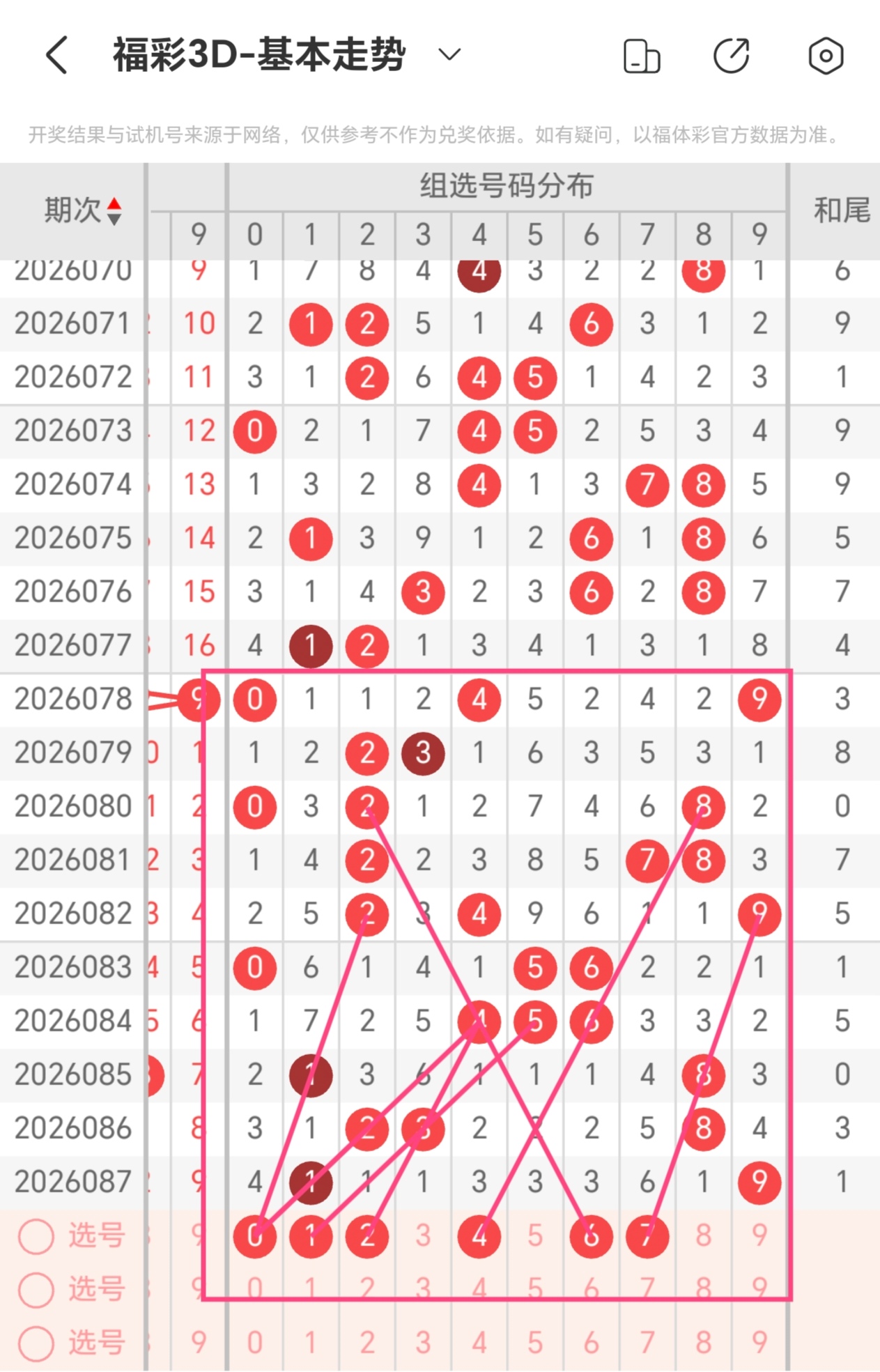Expand the 福彩3D-基本走势 title dropdown
This screenshot has height=1372, width=880.
[x=448, y=54]
